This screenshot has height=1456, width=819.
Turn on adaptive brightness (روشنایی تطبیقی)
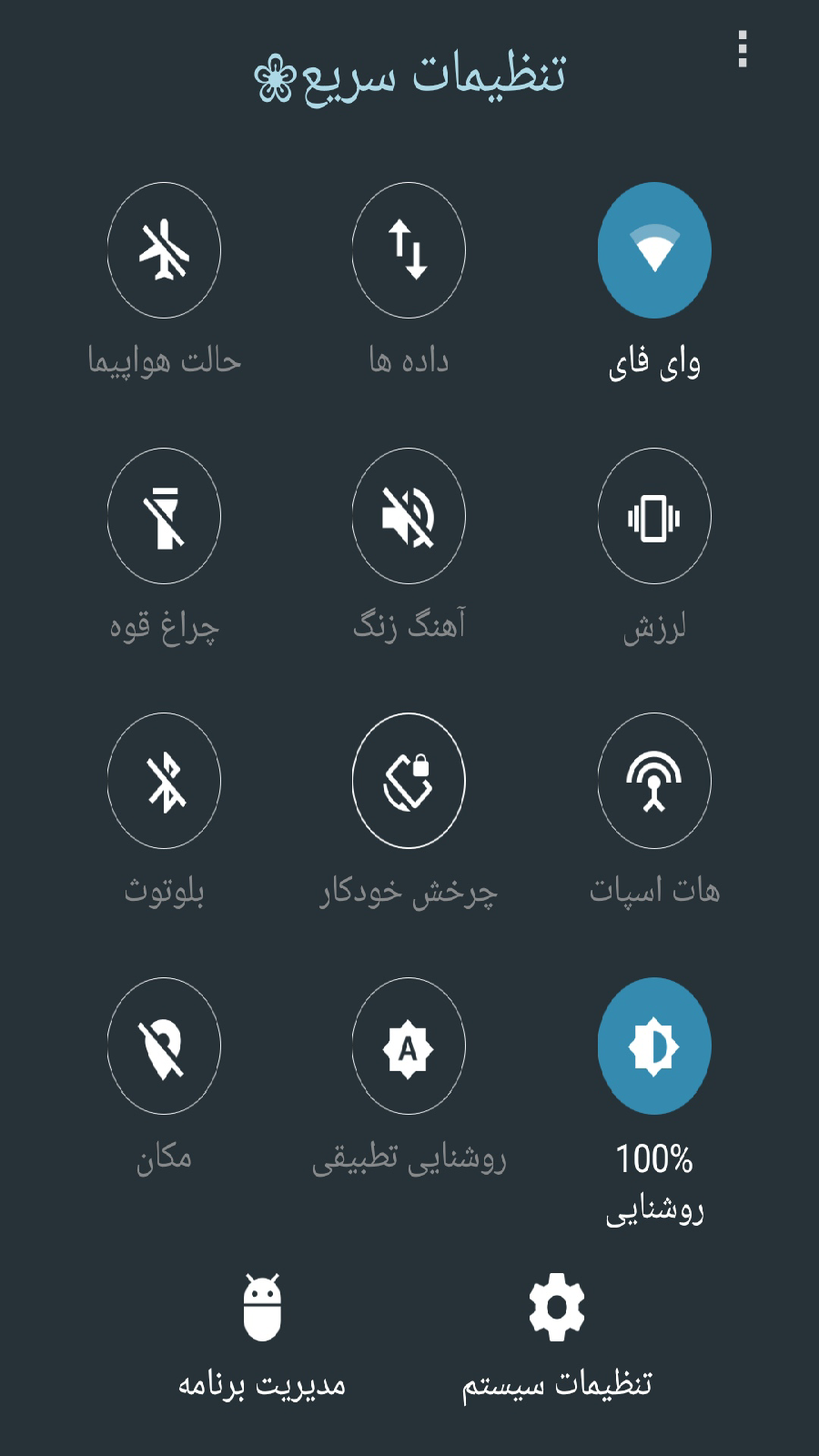tap(408, 1046)
